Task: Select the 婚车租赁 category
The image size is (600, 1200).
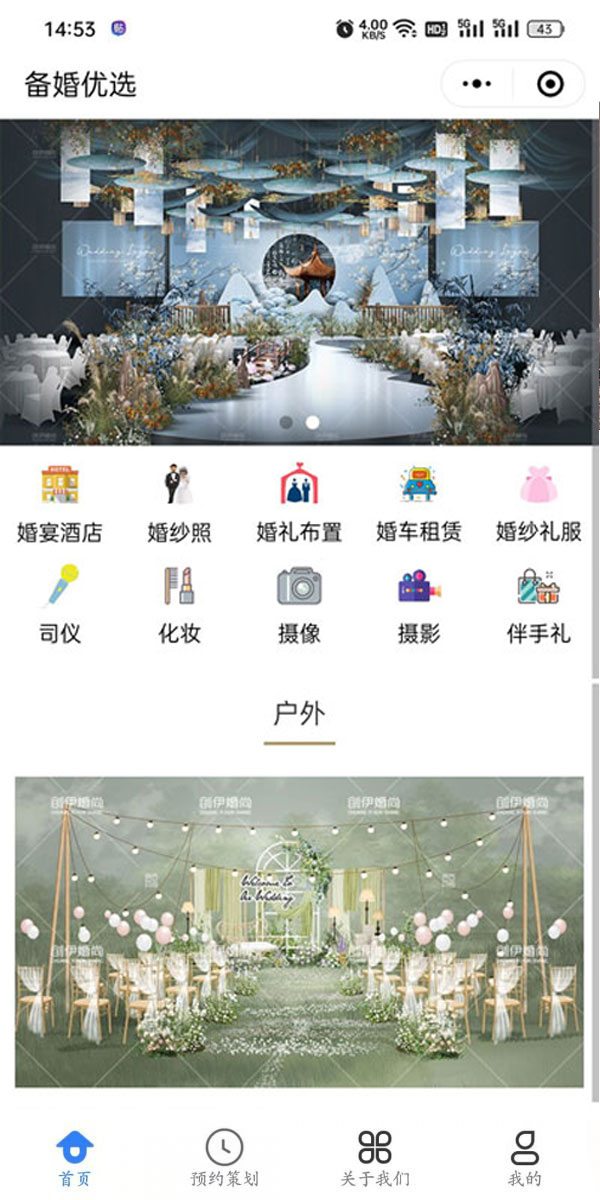Action: click(x=419, y=505)
